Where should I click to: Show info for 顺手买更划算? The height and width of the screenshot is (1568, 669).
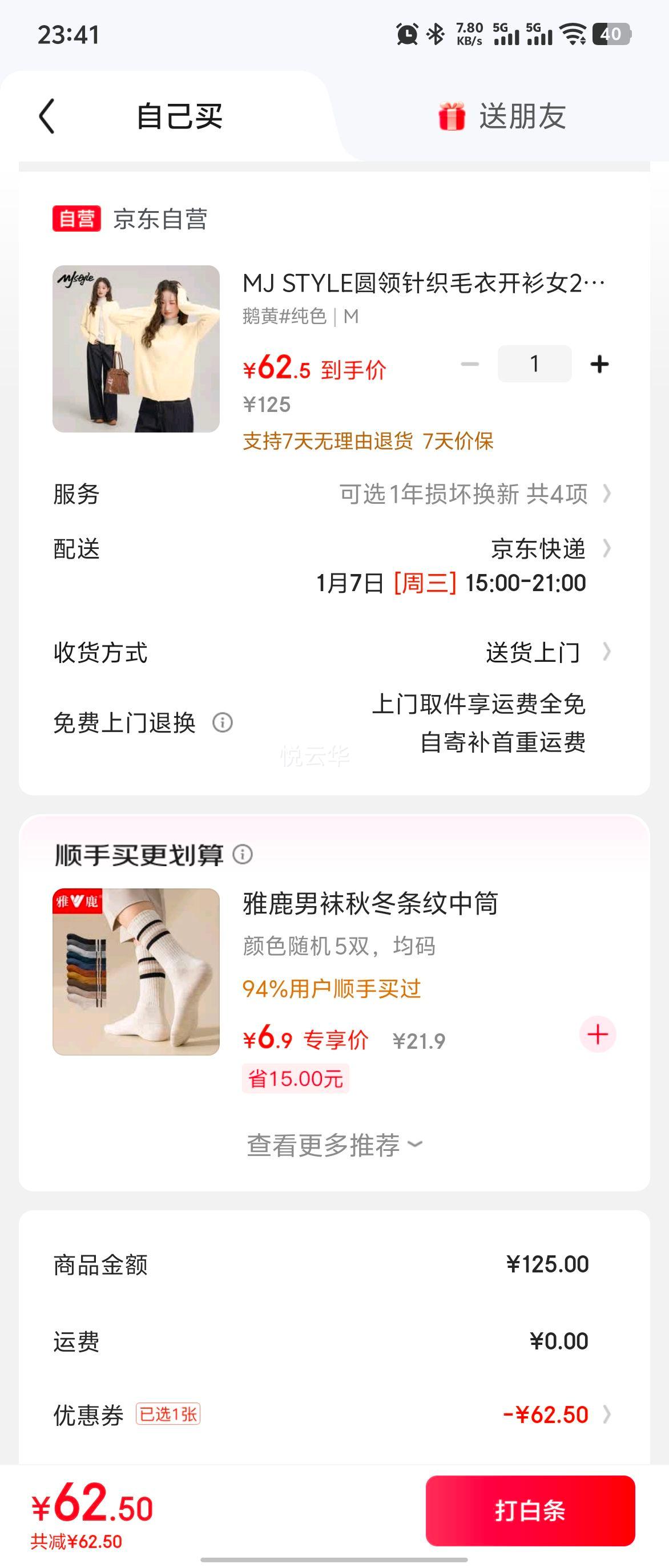click(x=242, y=855)
